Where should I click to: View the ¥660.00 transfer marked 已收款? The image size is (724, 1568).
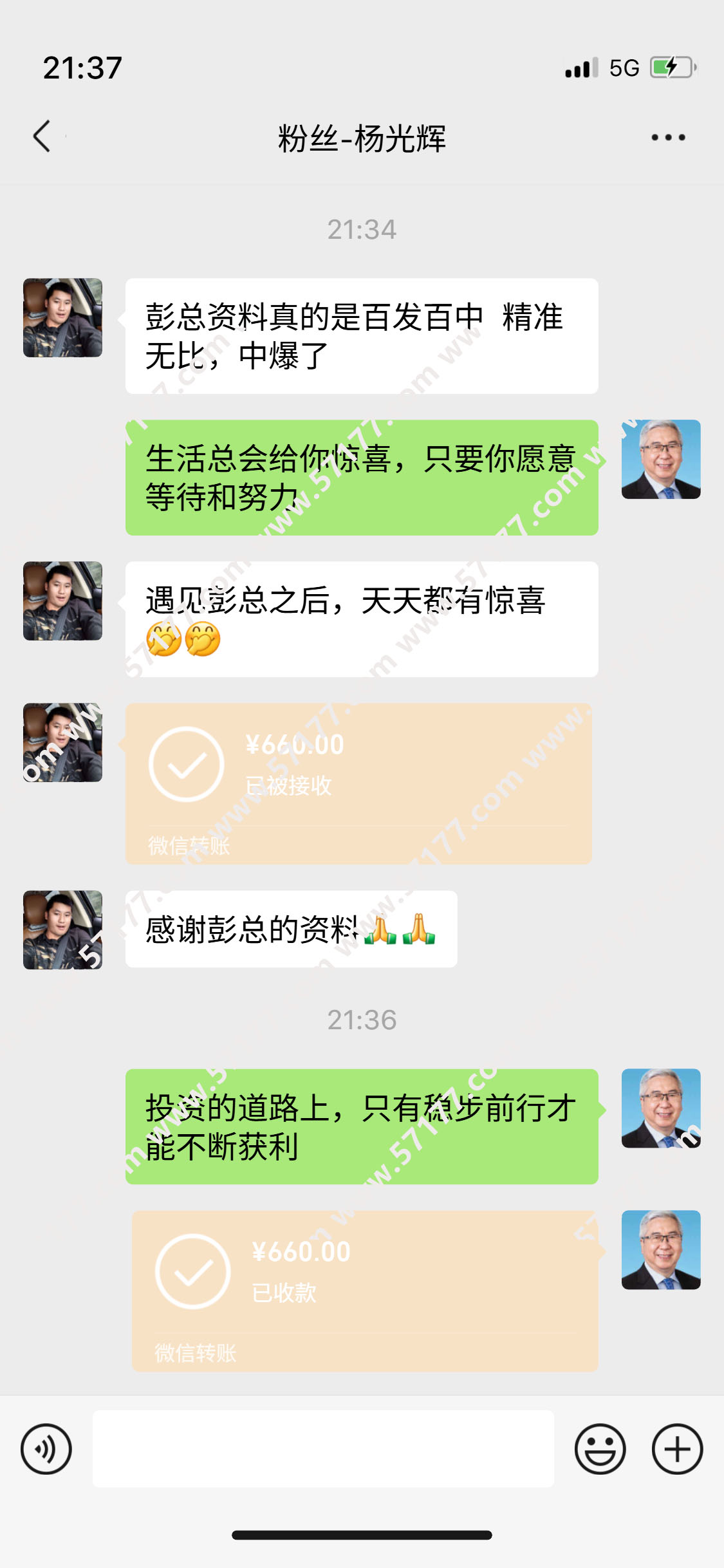365,1291
